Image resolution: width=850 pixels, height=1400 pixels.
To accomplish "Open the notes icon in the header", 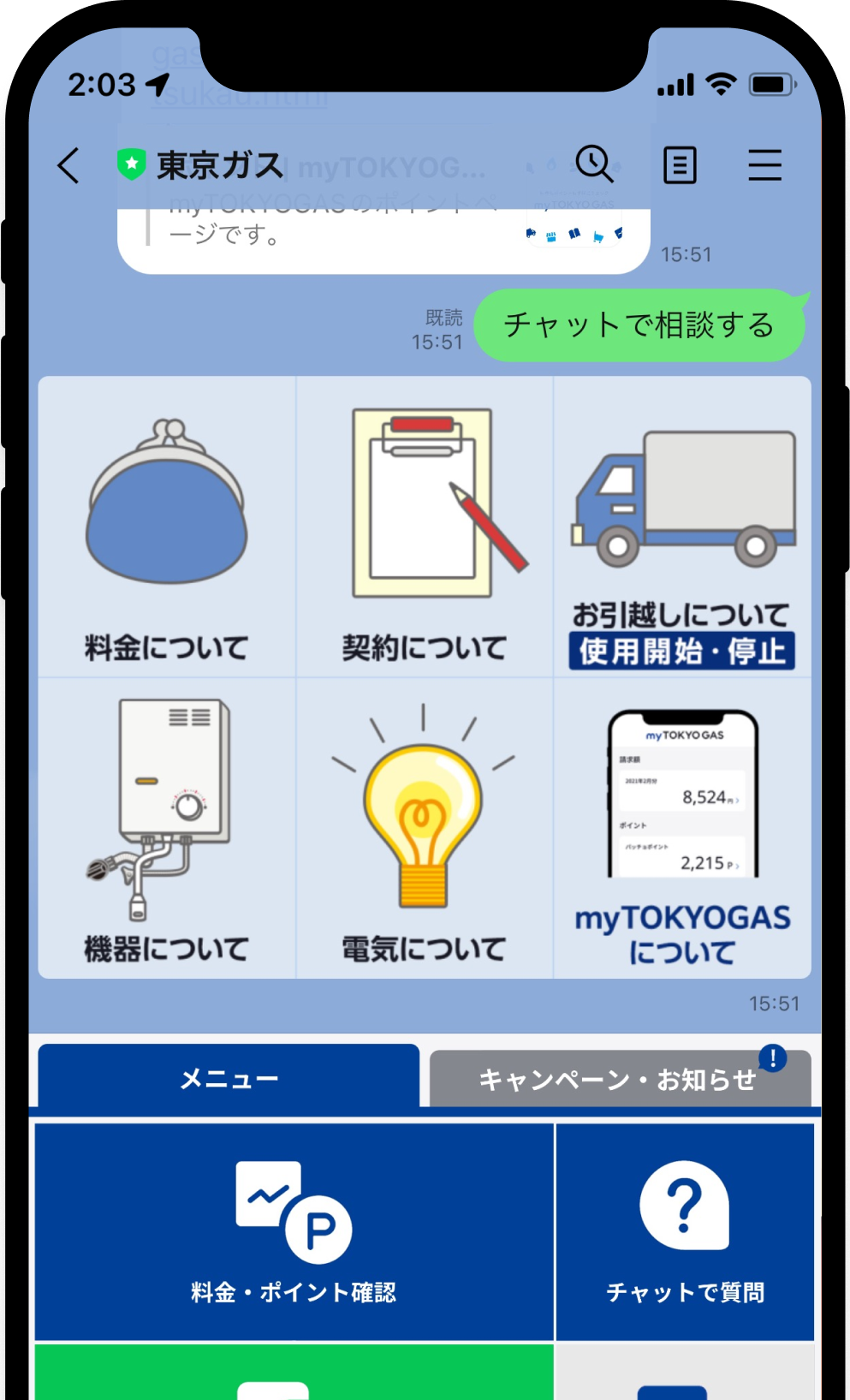I will [680, 165].
